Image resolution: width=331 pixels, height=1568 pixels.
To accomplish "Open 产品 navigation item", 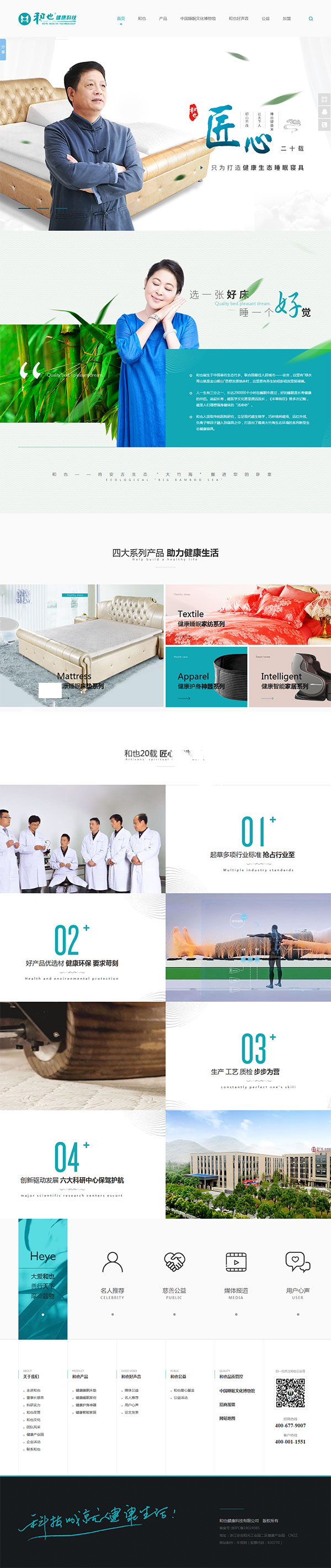I will [163, 19].
